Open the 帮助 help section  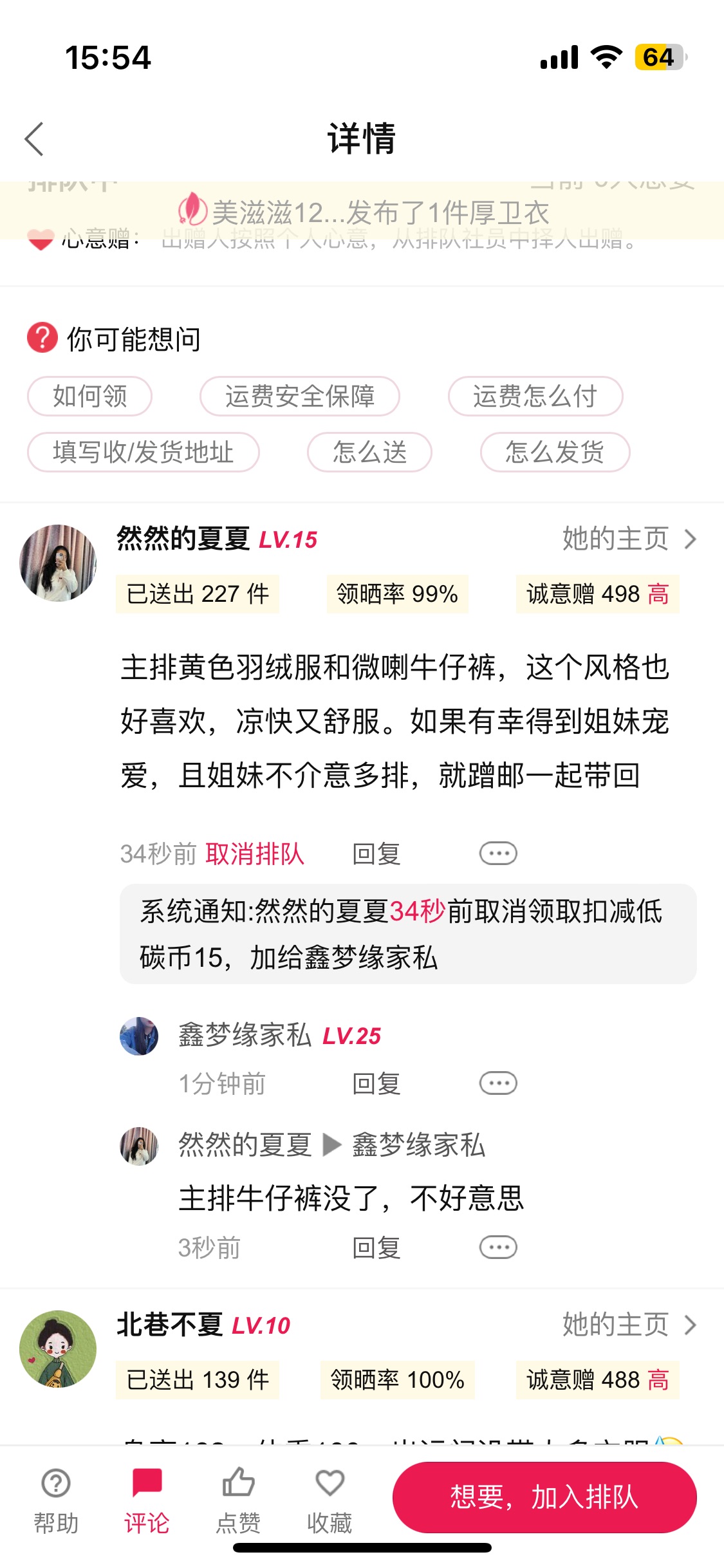tap(56, 1500)
